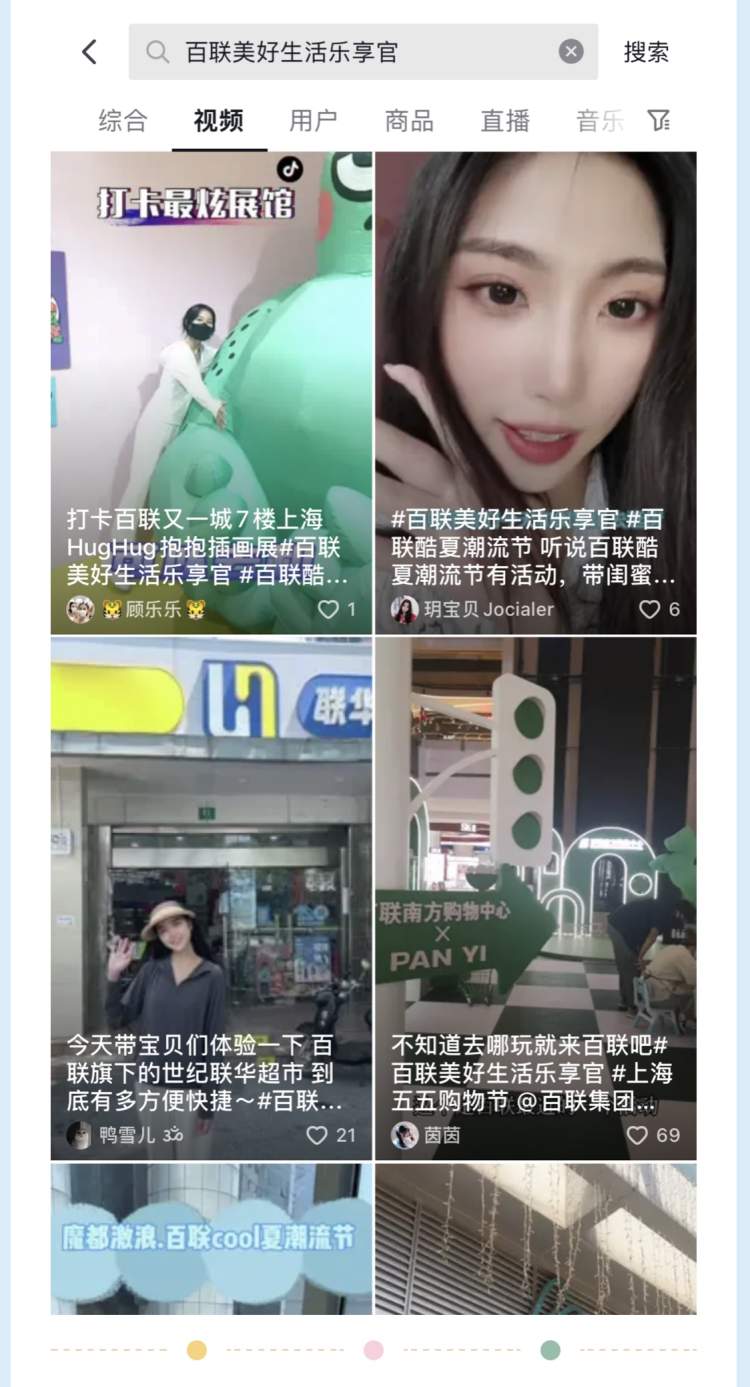This screenshot has height=1387, width=750.
Task: Switch to the 综合 tab
Action: [x=123, y=121]
